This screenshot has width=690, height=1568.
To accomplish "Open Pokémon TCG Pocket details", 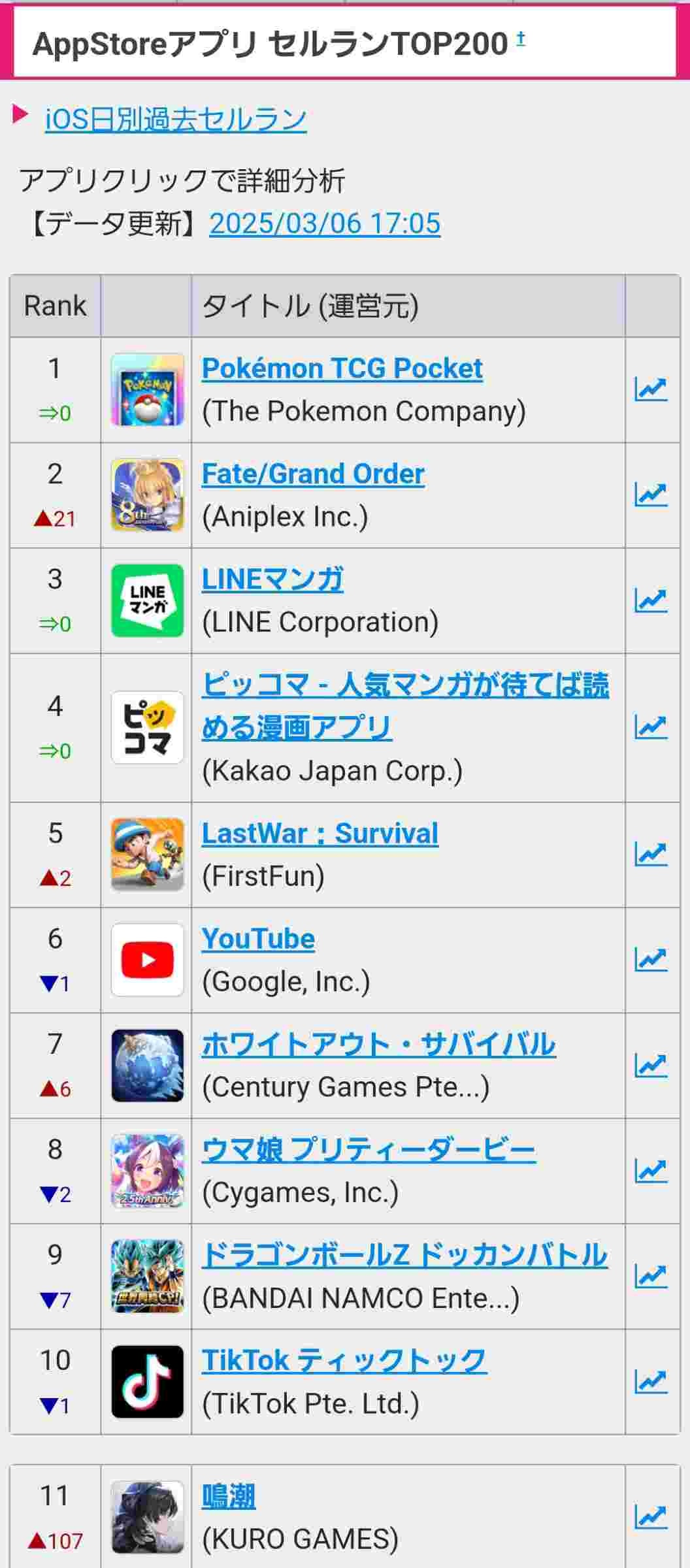I will (342, 368).
